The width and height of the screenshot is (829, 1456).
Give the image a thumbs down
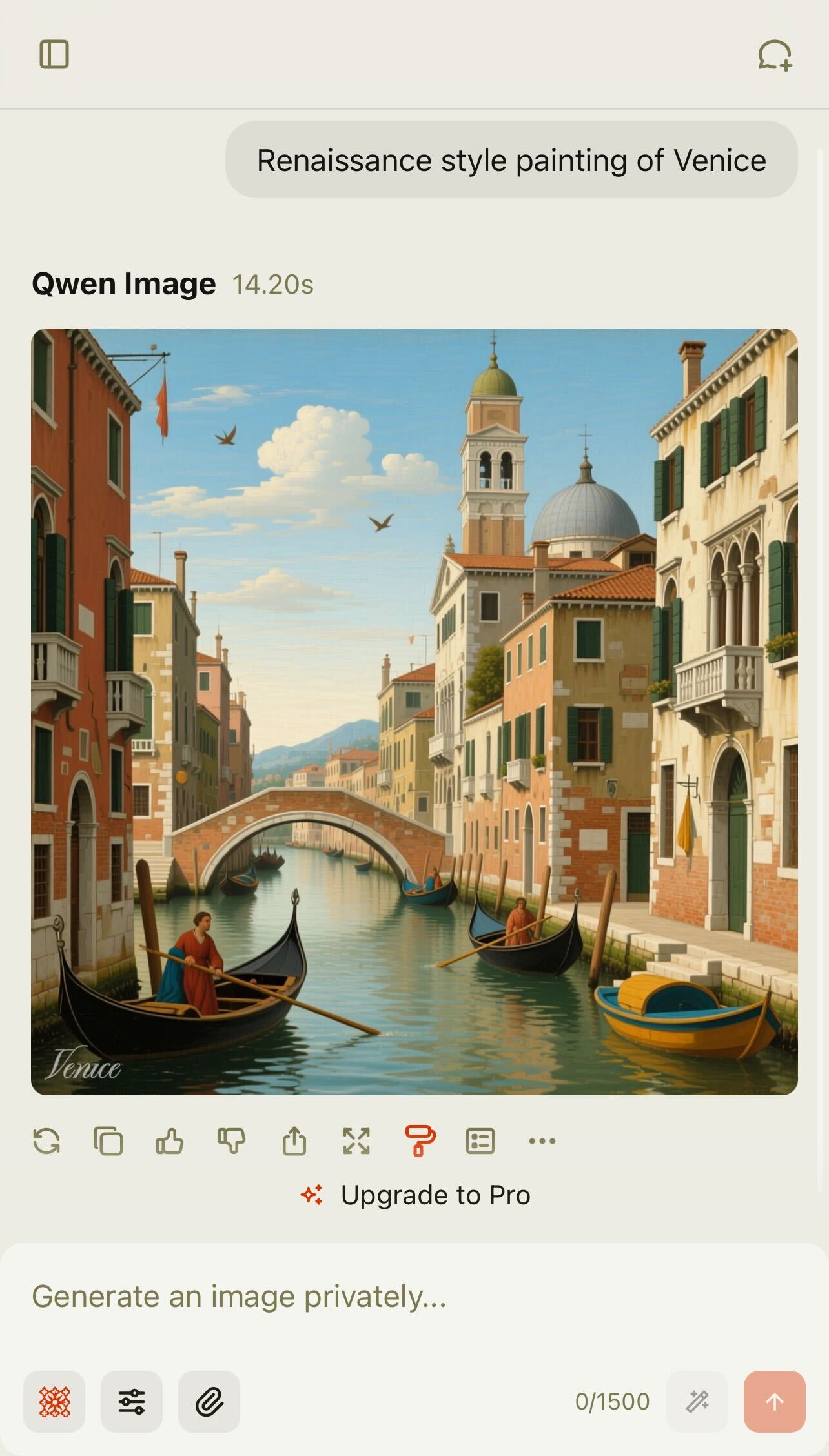point(232,1141)
